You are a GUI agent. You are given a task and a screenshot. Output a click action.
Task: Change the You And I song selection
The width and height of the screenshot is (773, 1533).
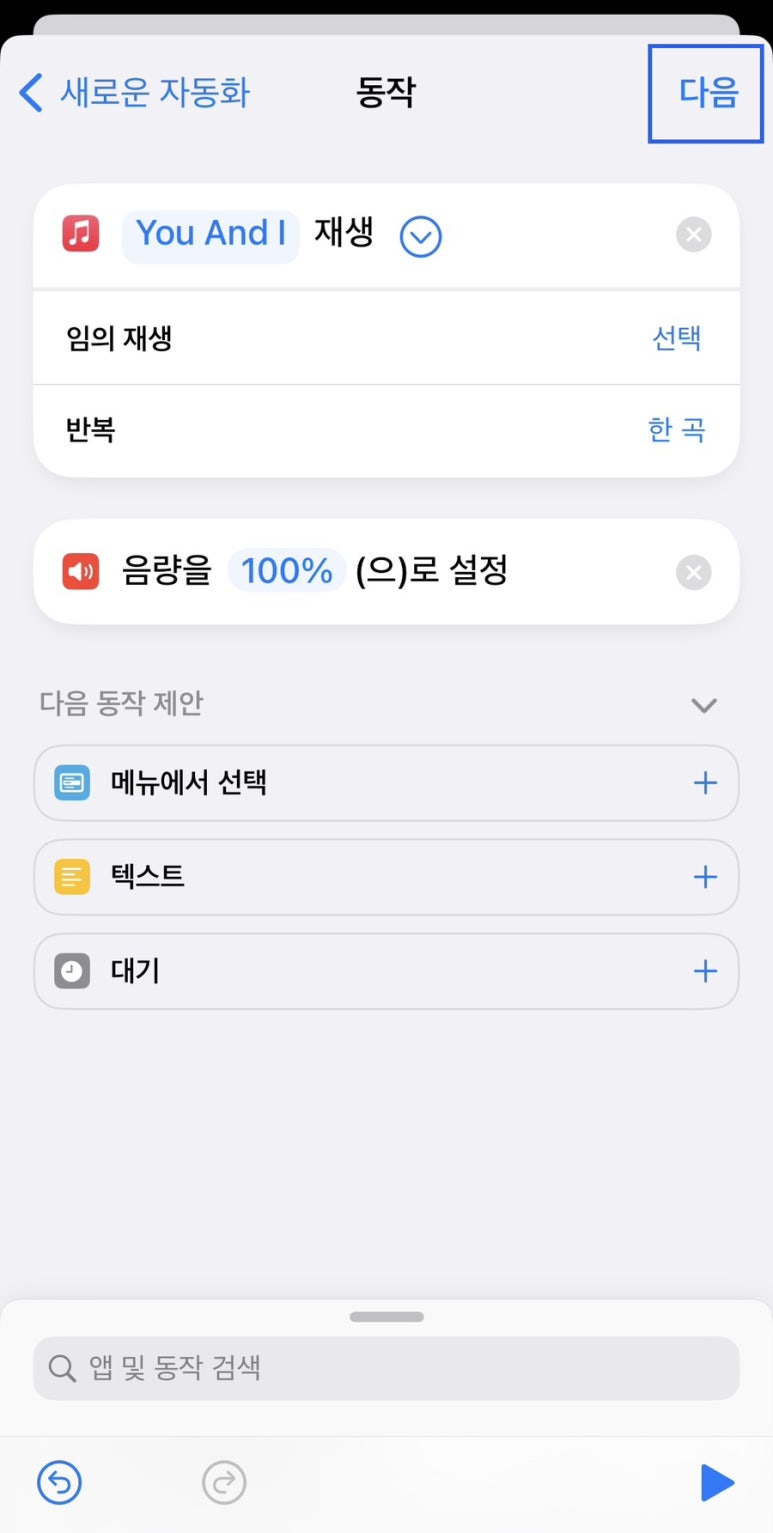point(211,234)
